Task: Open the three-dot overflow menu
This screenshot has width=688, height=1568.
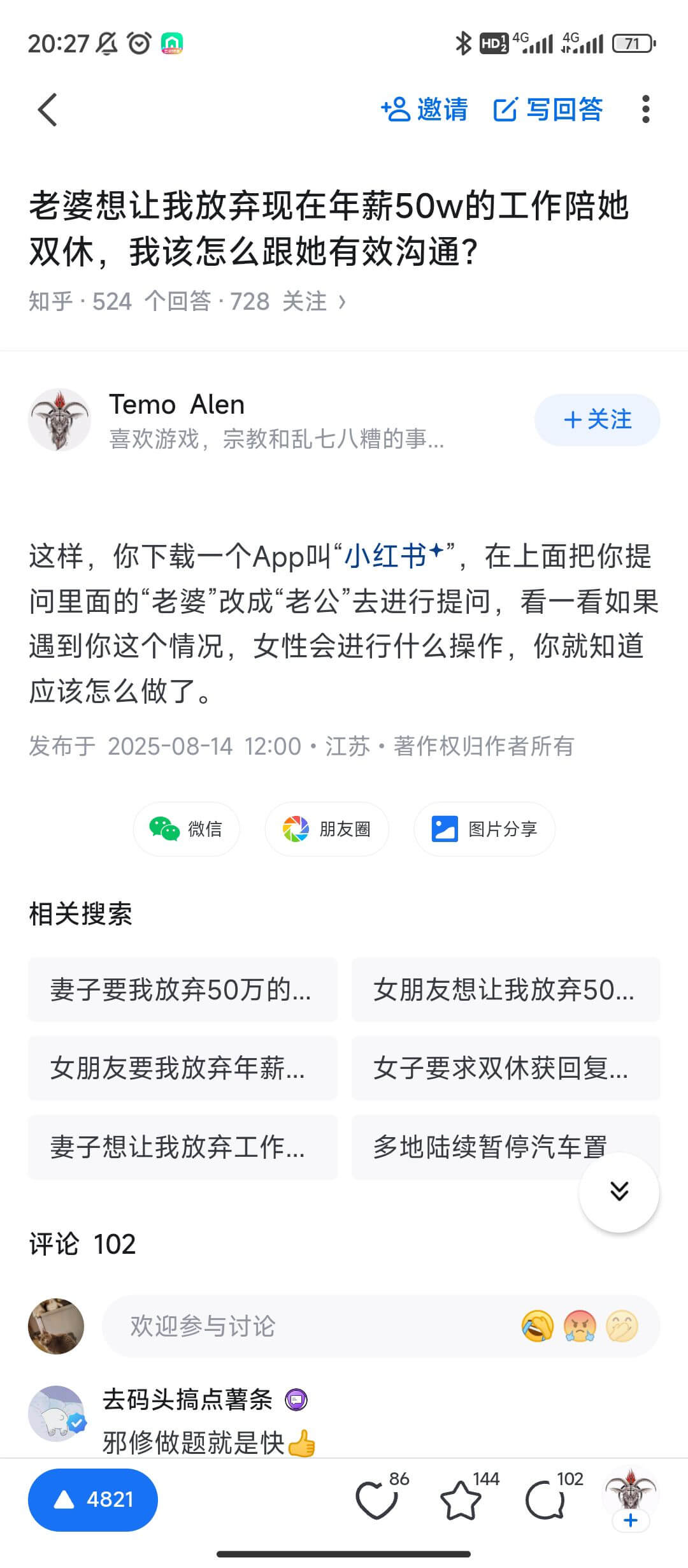Action: [647, 110]
